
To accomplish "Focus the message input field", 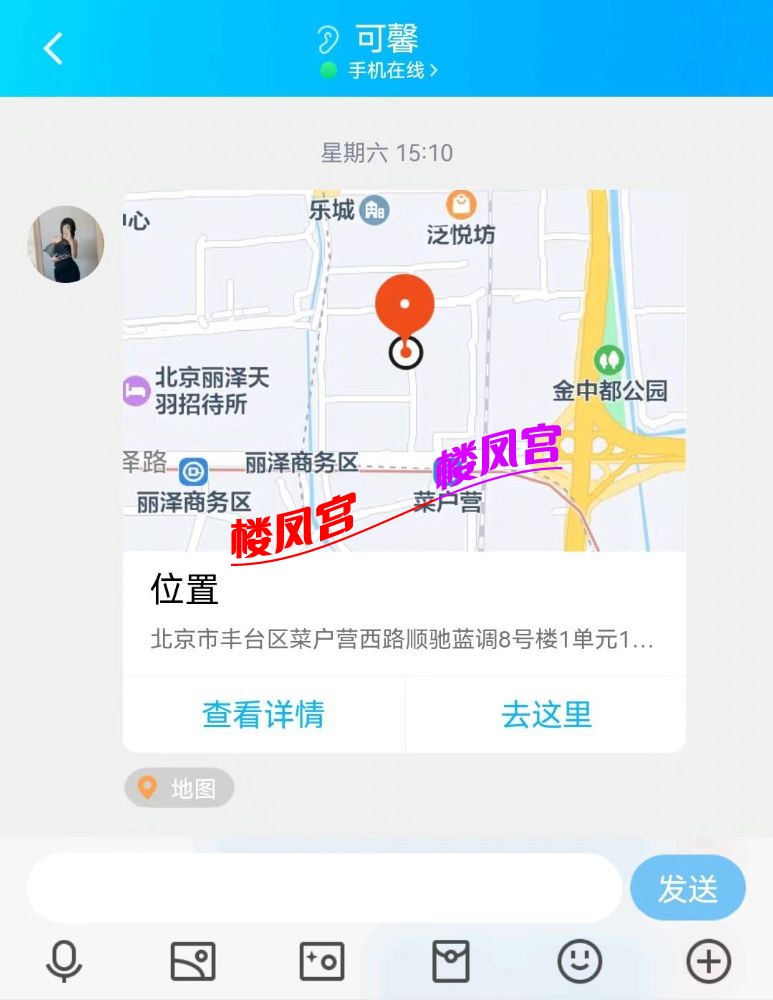I will 324,888.
